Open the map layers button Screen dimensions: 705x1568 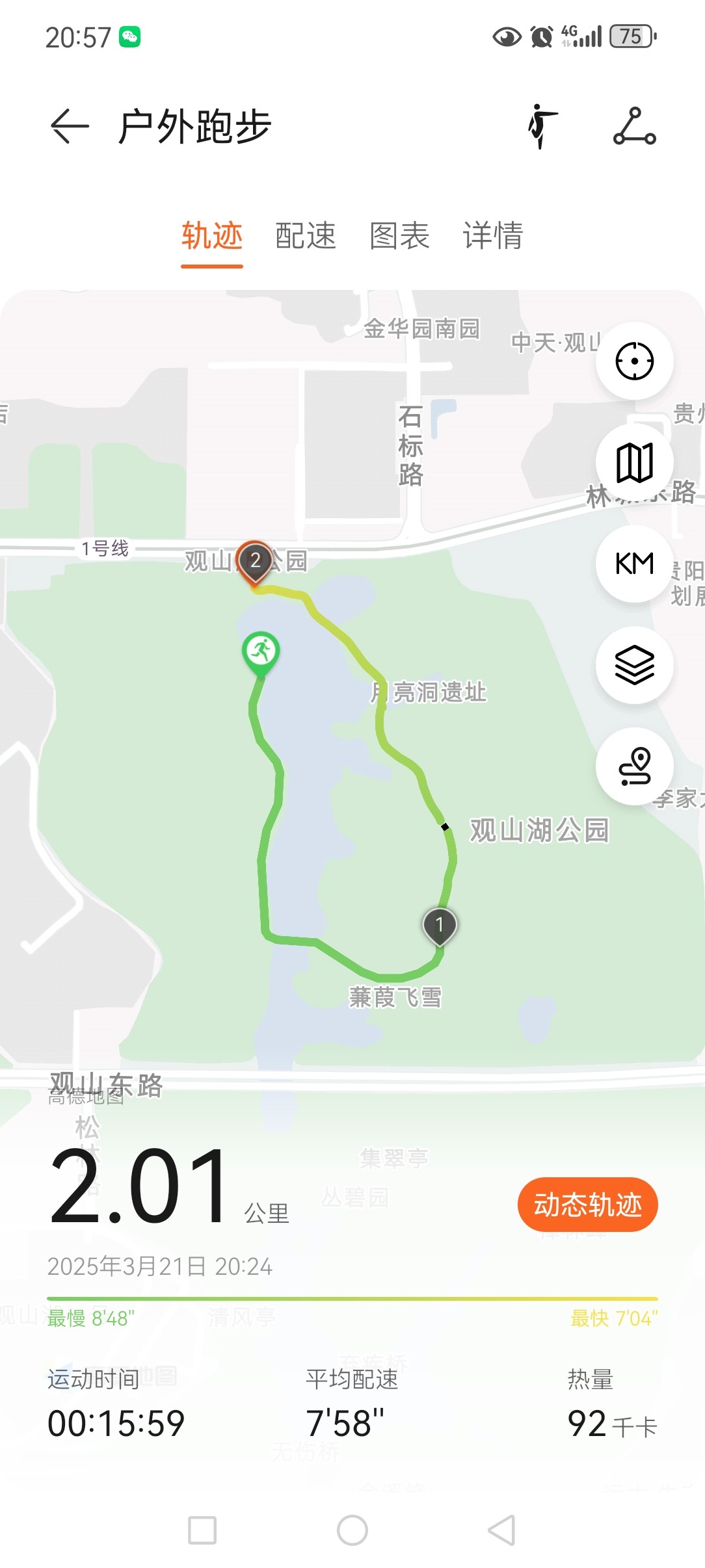tap(635, 665)
